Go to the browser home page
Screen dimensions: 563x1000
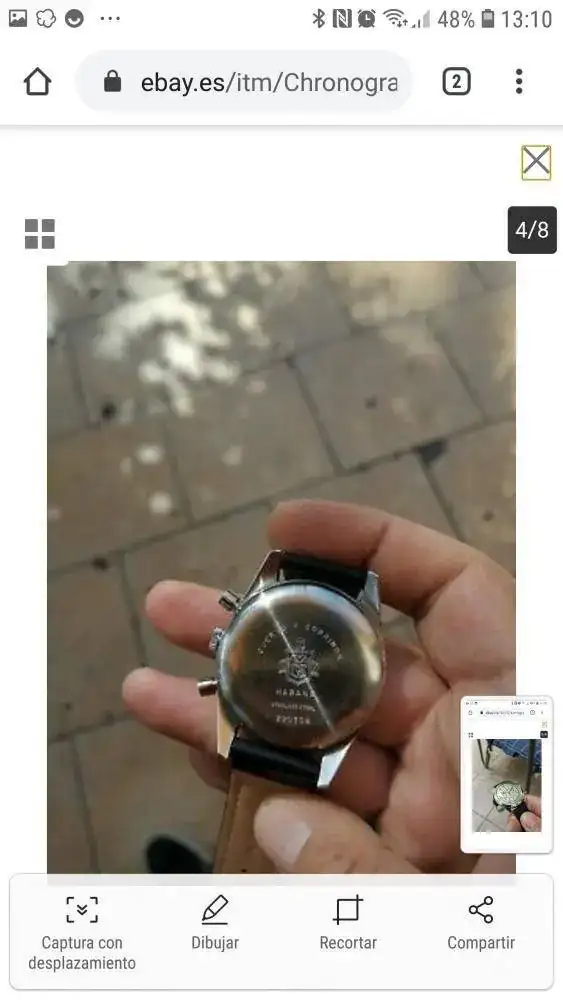point(38,82)
